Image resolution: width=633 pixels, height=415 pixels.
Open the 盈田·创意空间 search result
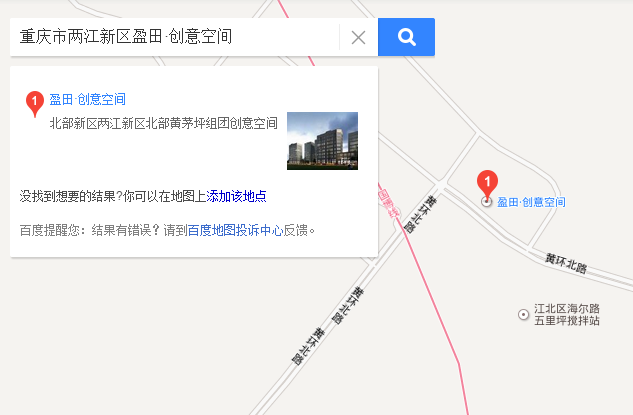pos(87,99)
